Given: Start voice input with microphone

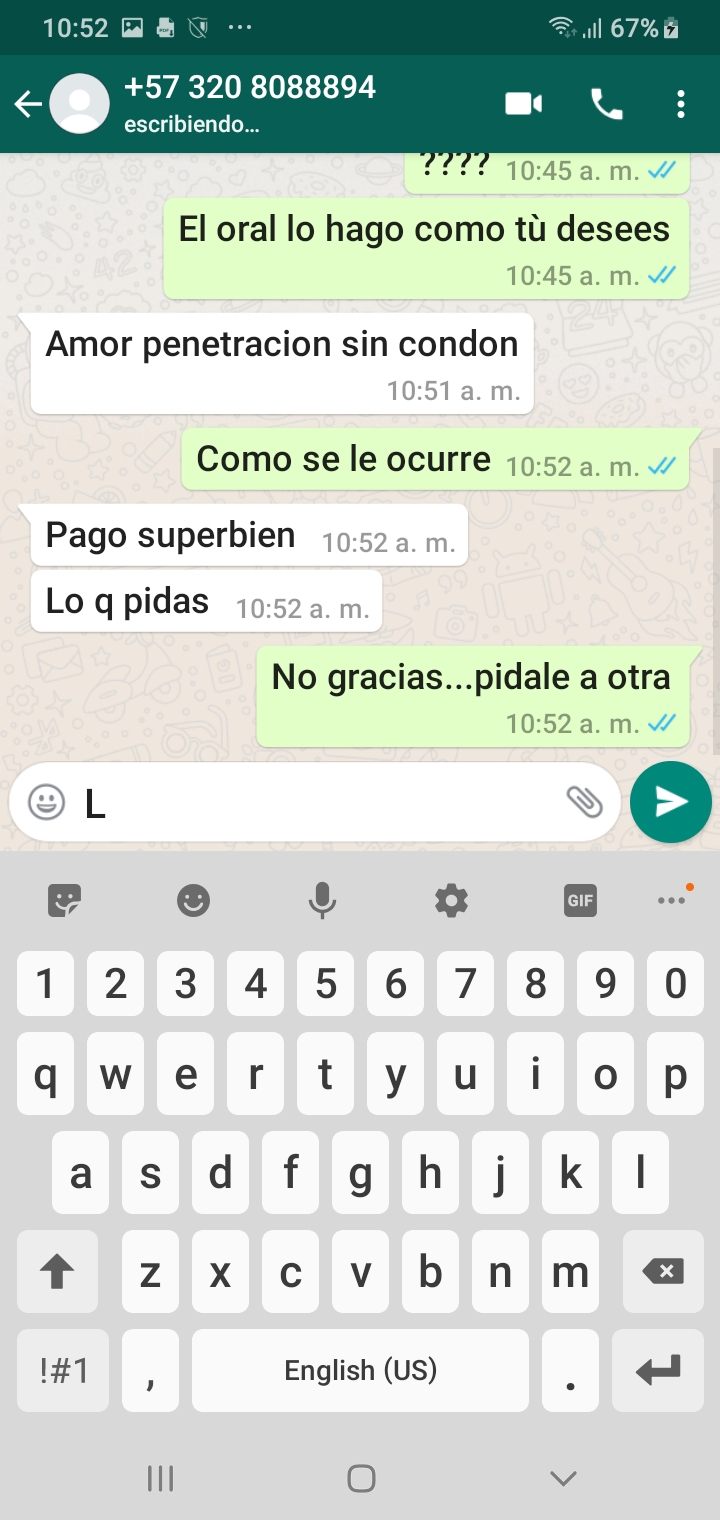Looking at the screenshot, I should click(x=322, y=901).
